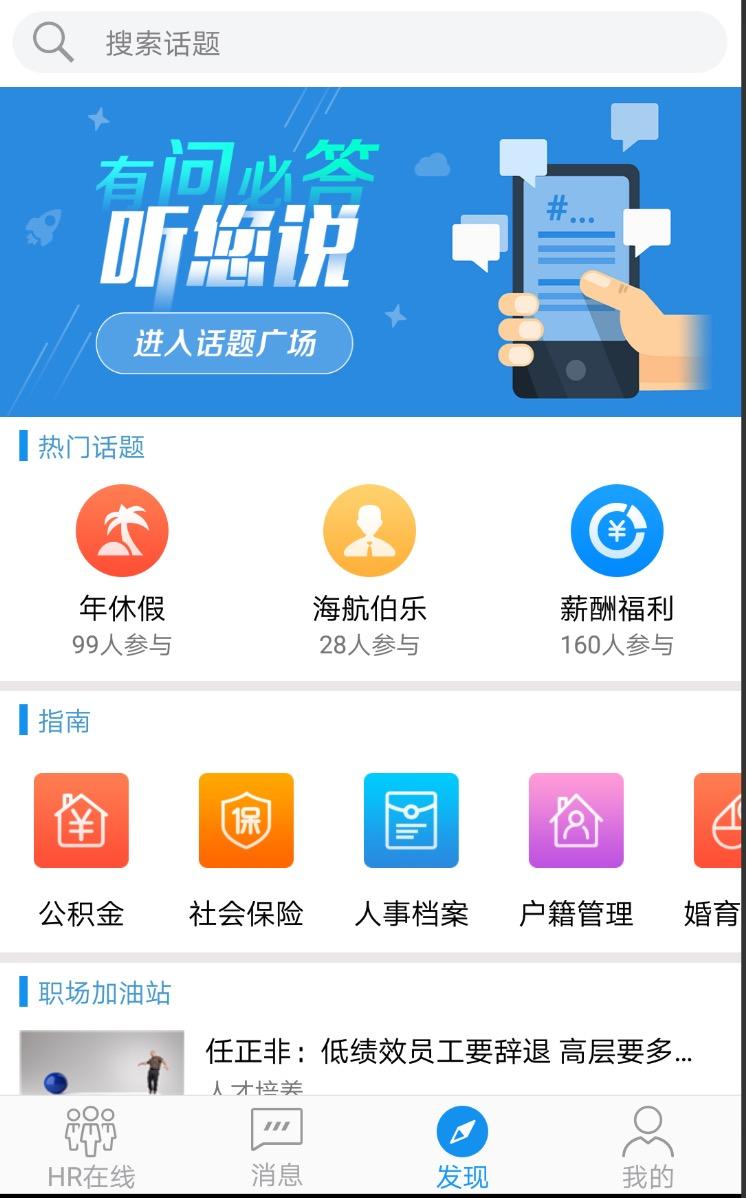Select the 发现 tab
The width and height of the screenshot is (746, 1198).
pyautogui.click(x=462, y=1146)
